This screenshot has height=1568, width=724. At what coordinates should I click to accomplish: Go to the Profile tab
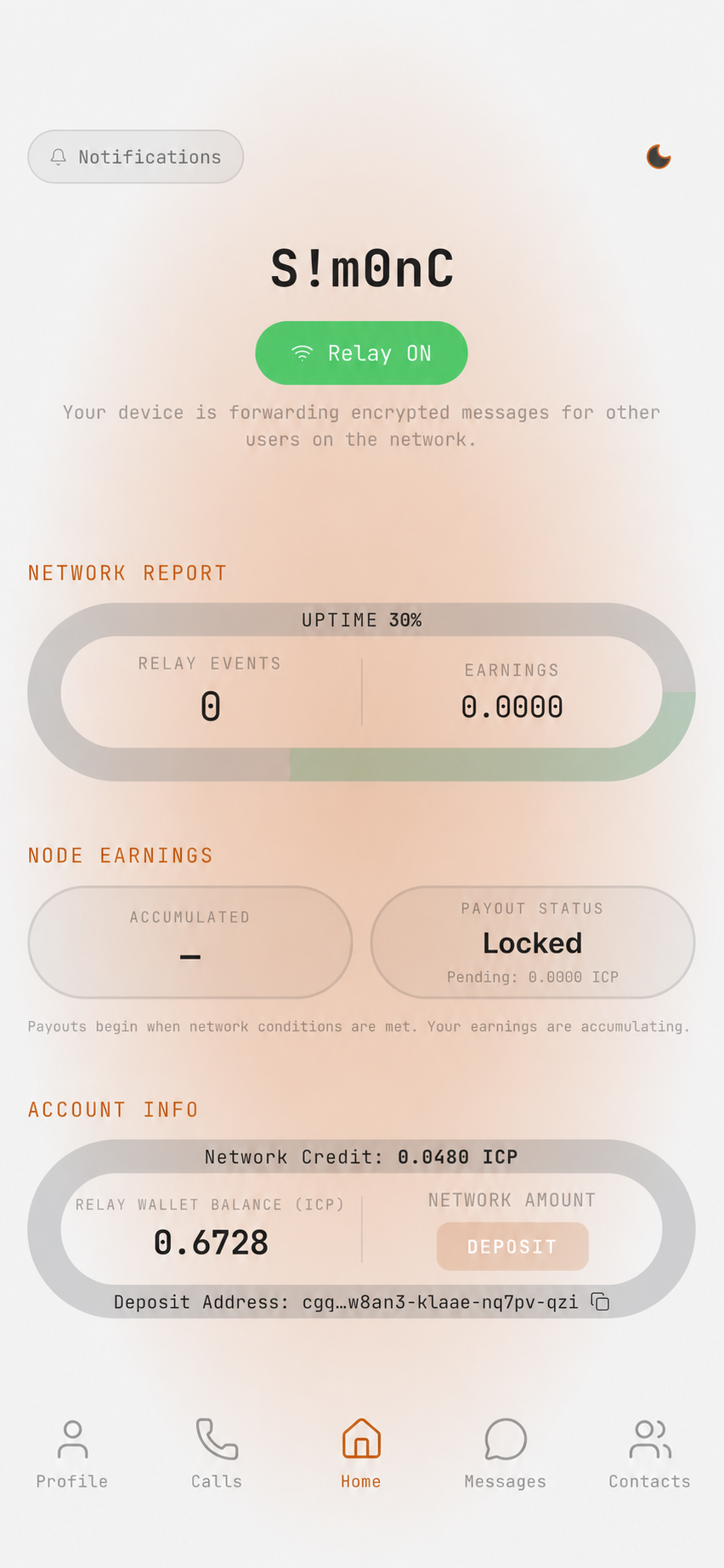(72, 1454)
